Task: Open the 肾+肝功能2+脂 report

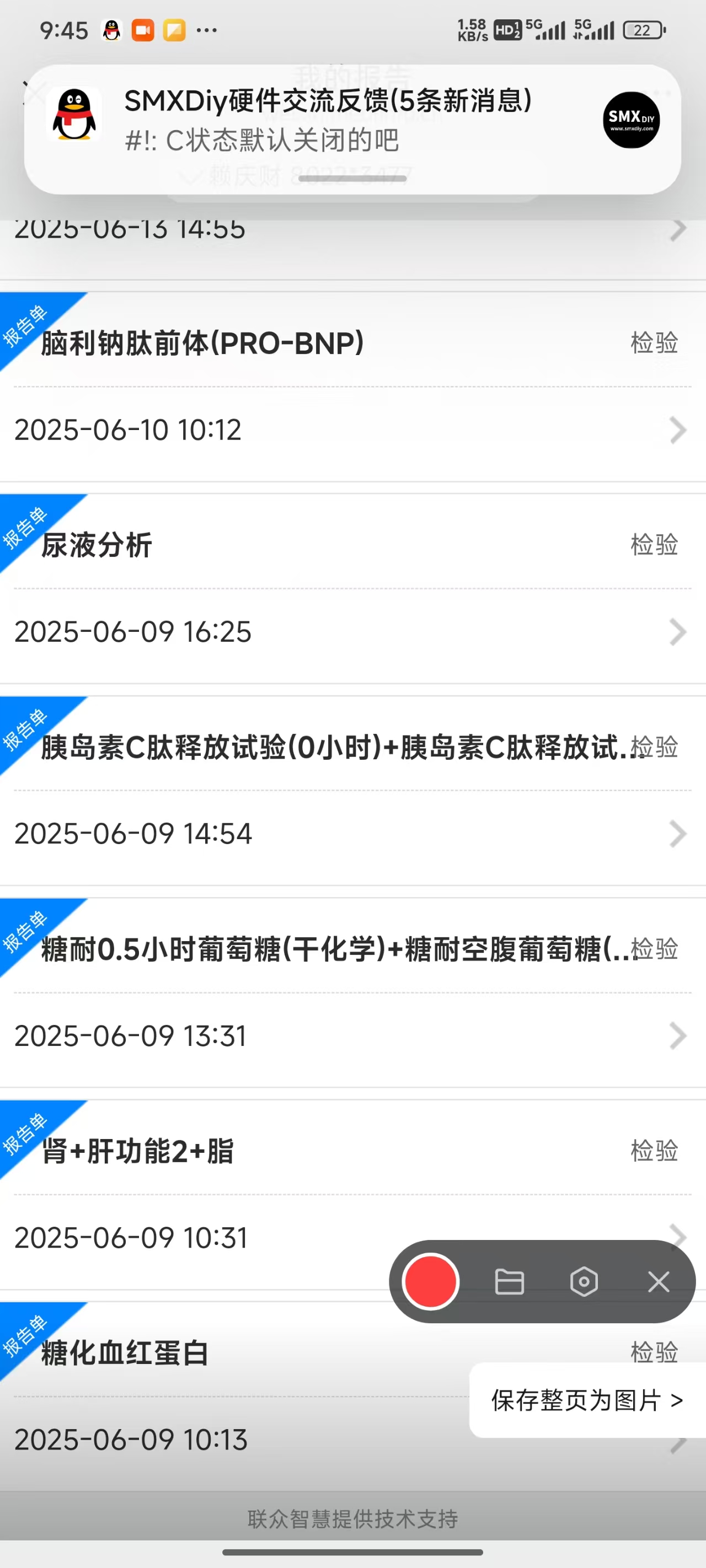Action: tap(352, 1195)
